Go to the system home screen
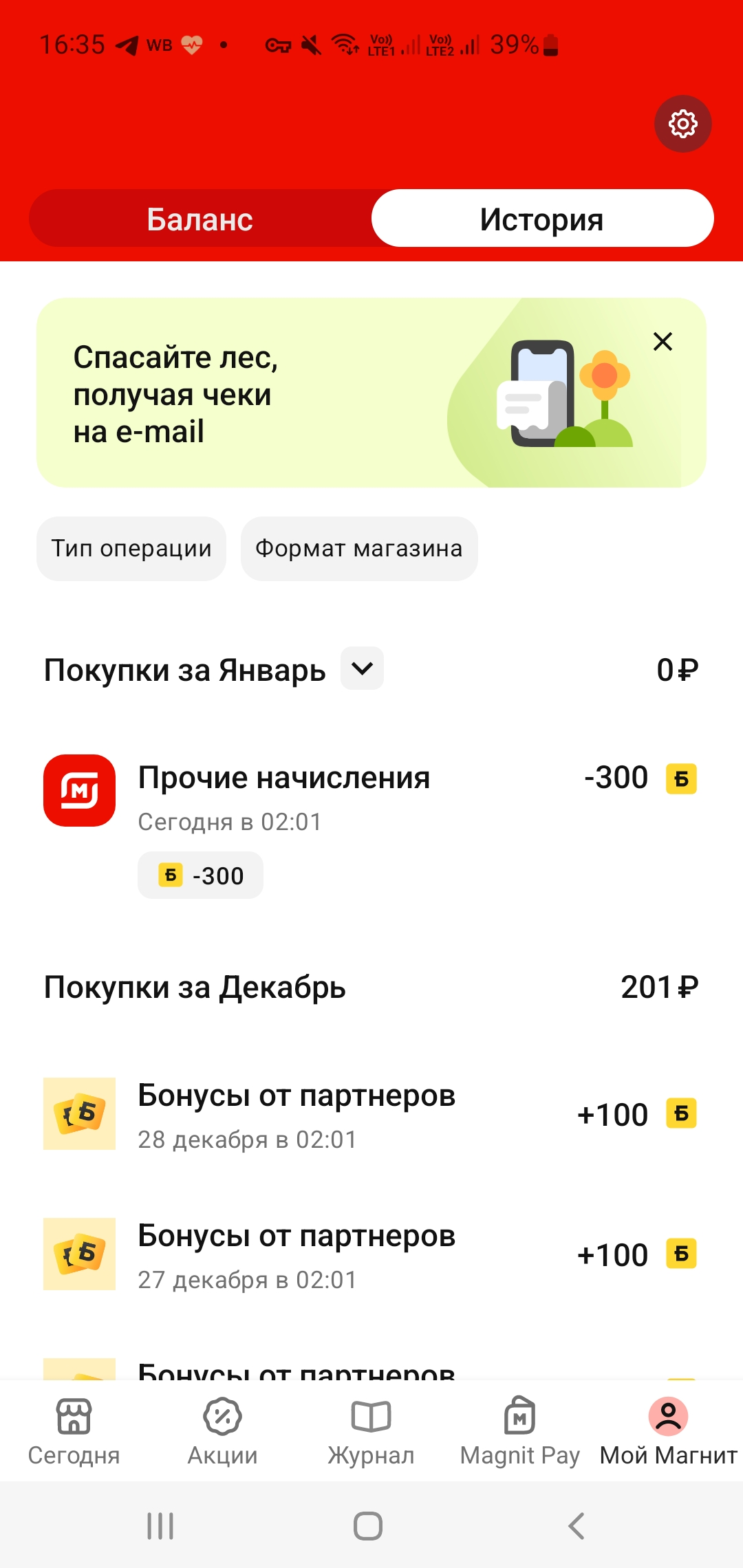 368,1526
